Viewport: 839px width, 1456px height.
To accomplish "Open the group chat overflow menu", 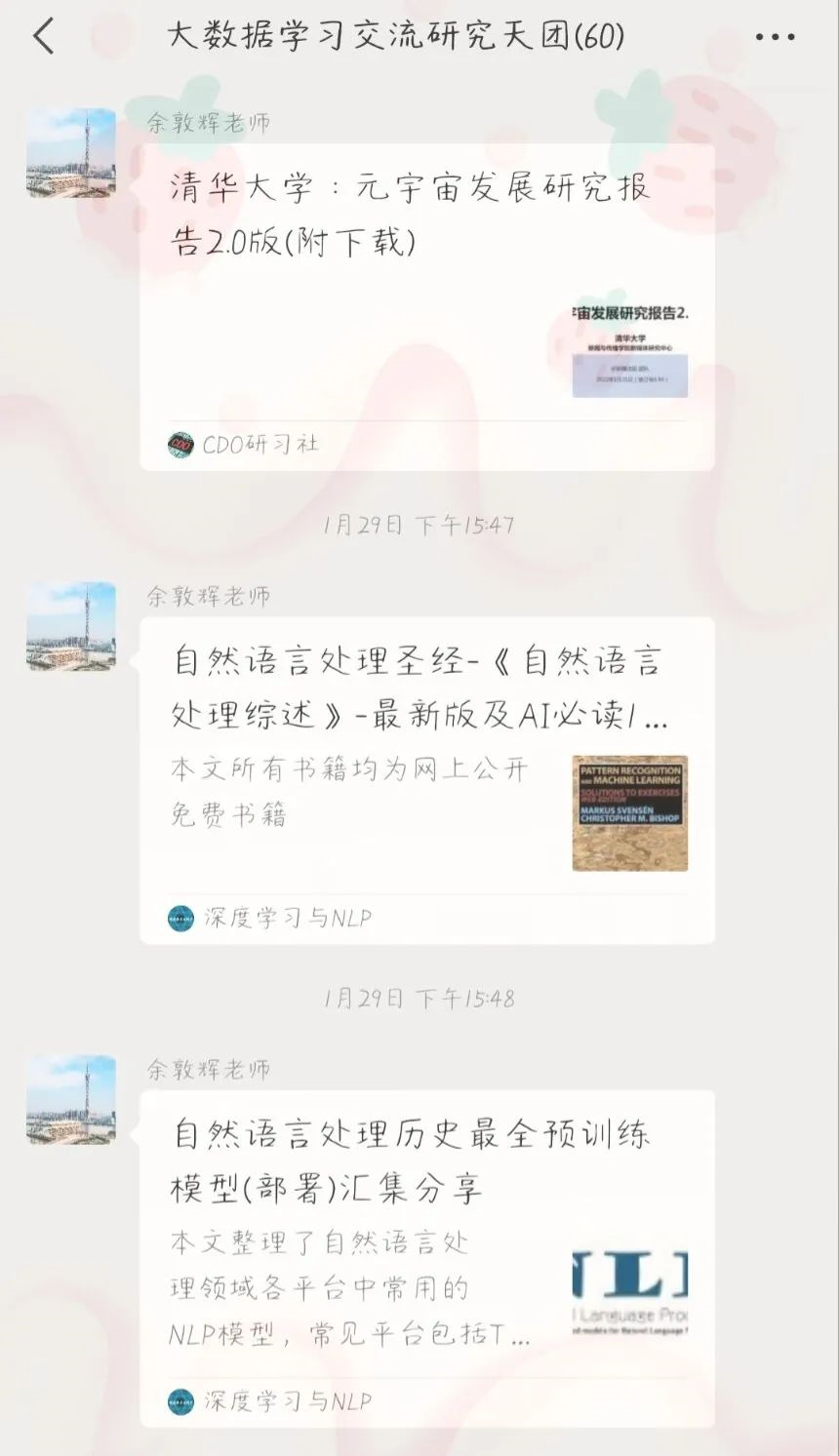I will (x=775, y=37).
